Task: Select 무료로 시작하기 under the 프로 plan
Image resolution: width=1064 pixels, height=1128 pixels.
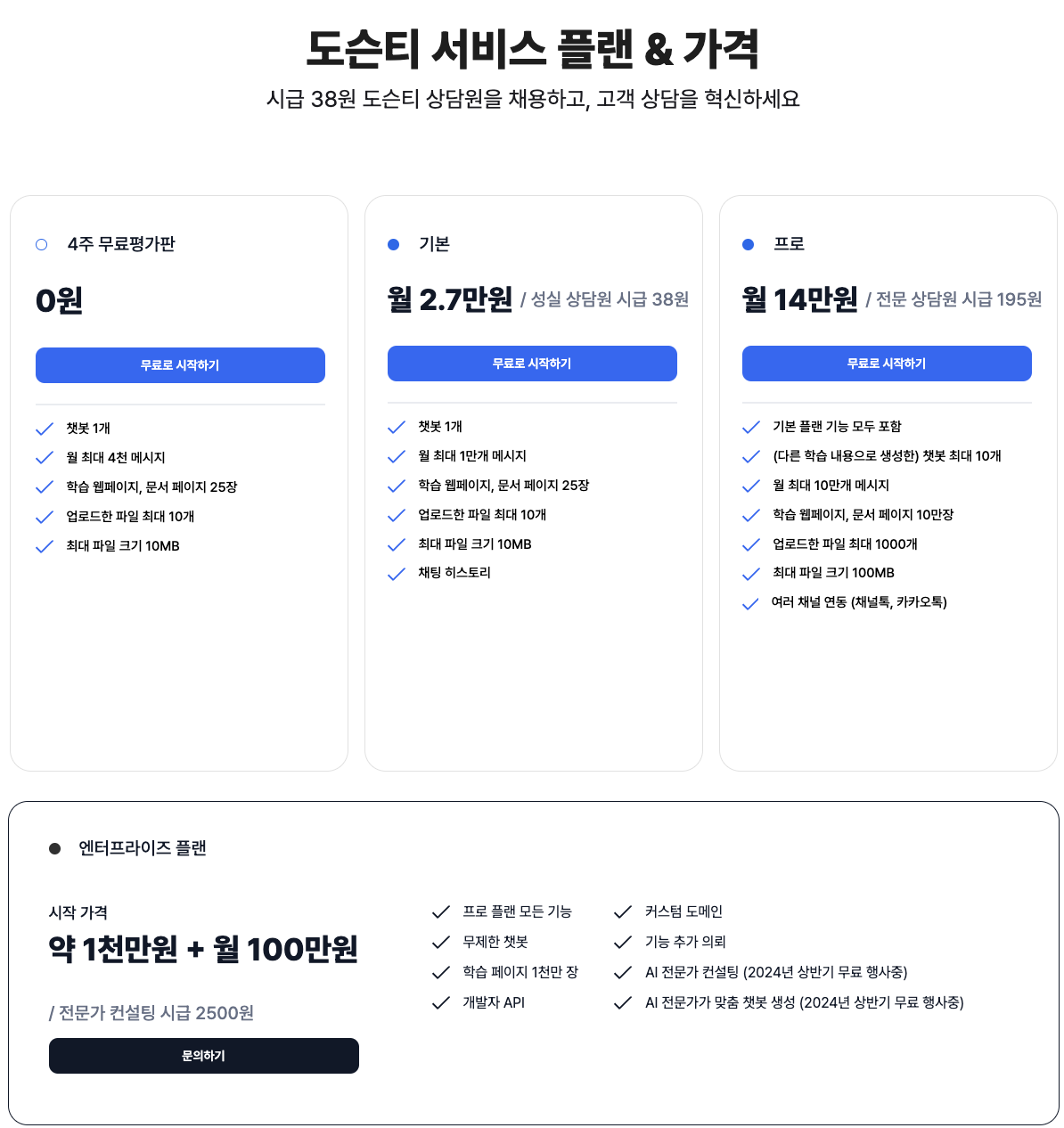Action: (x=887, y=364)
